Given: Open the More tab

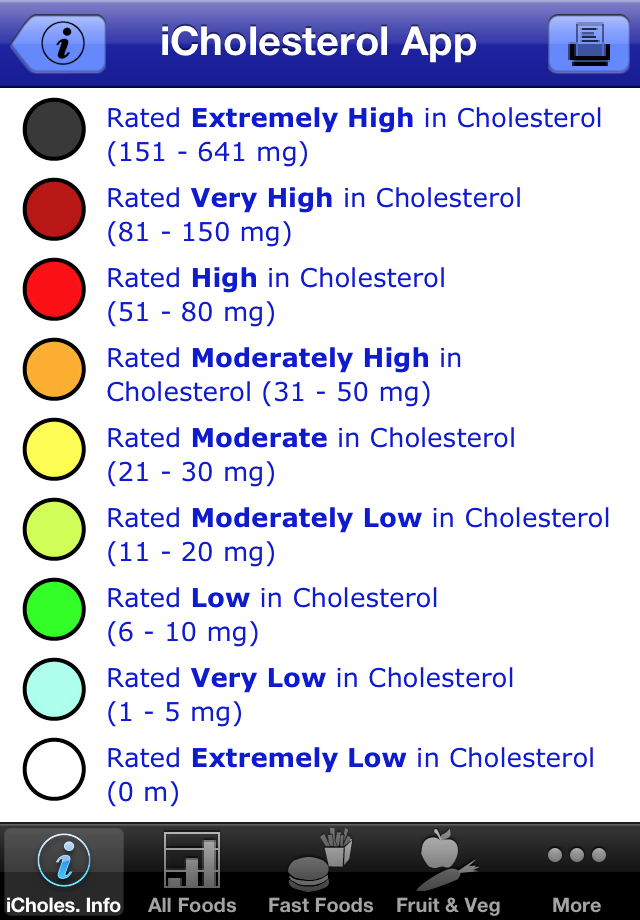Looking at the screenshot, I should (576, 872).
